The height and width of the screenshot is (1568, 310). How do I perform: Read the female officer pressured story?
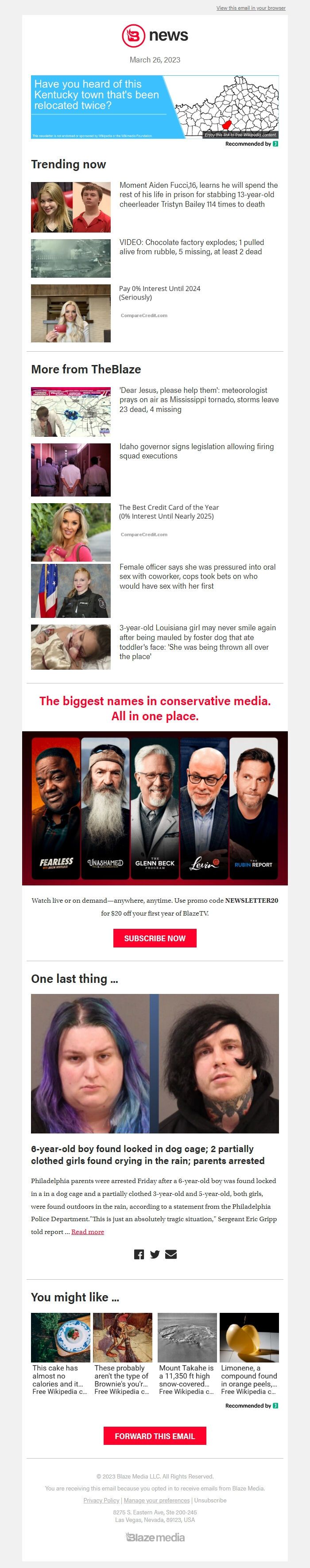point(198,576)
